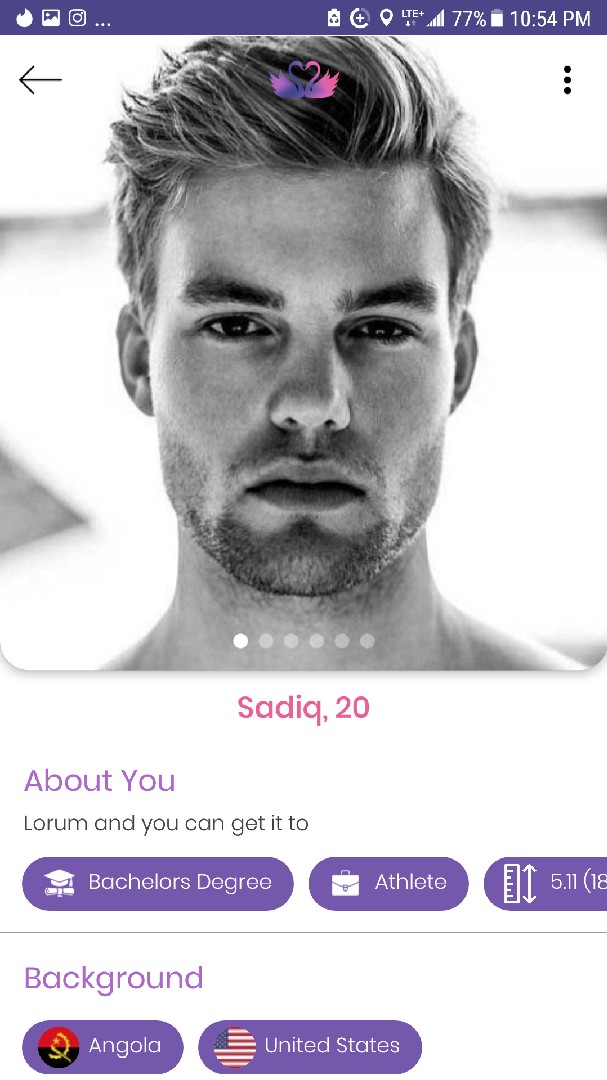Tap the Athlete occupation chip

[x=388, y=883]
